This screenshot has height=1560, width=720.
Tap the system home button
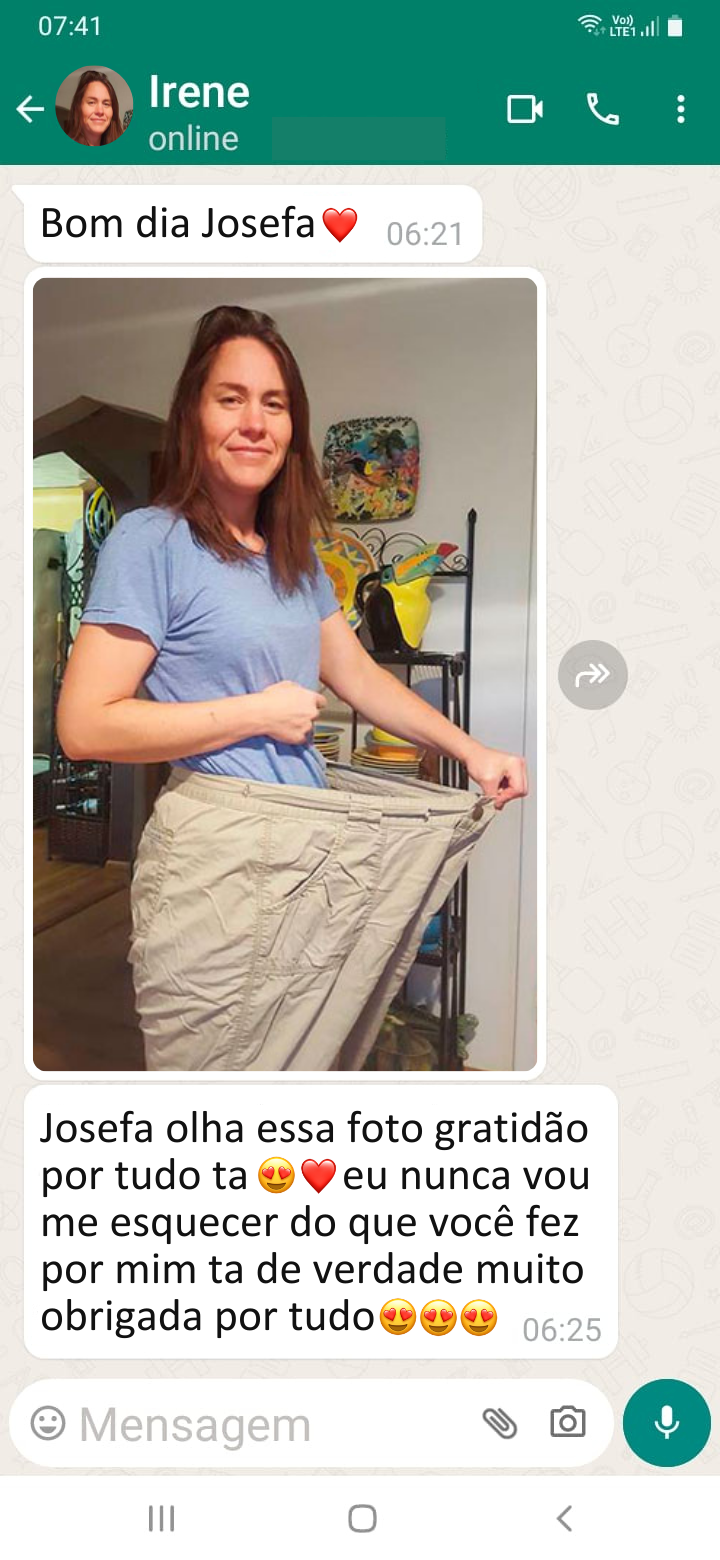click(362, 1519)
